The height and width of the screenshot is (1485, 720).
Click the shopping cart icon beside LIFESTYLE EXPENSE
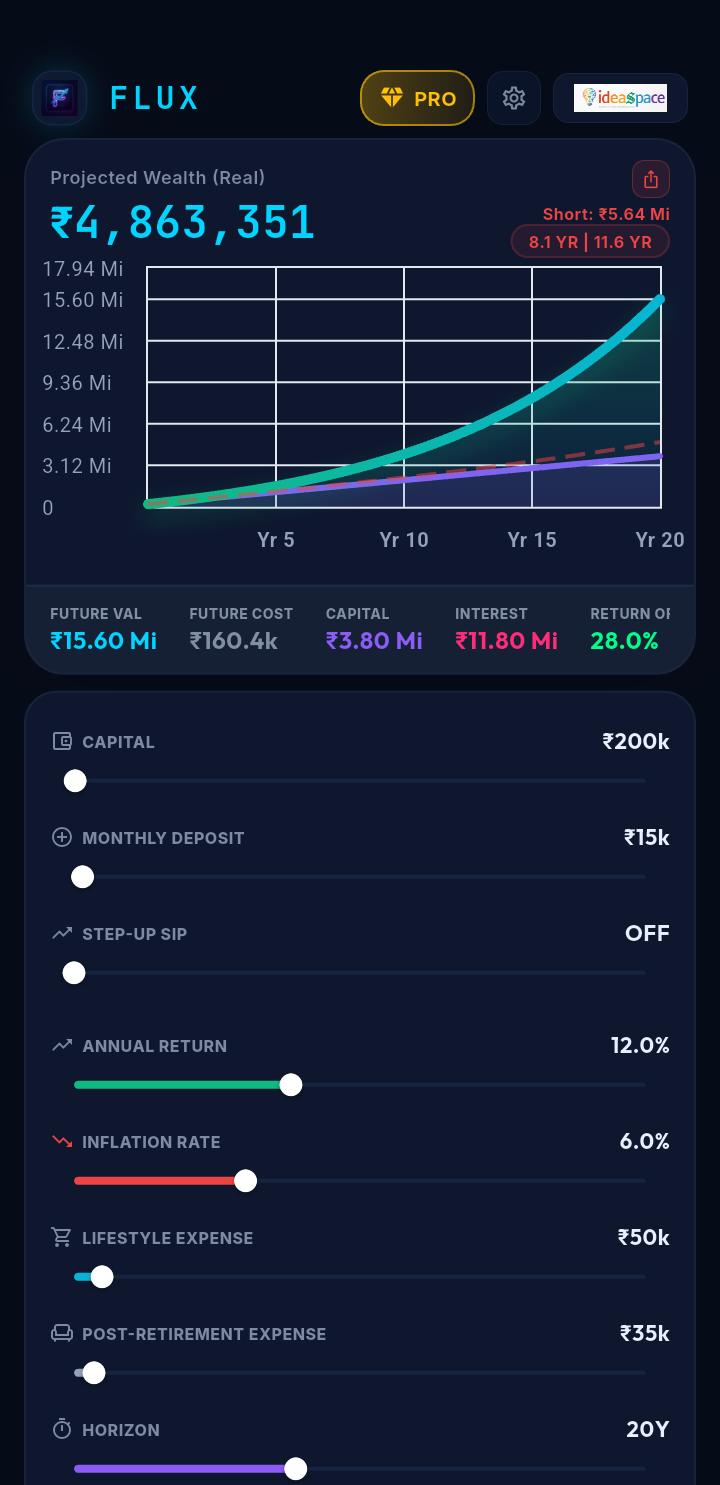[x=62, y=1237]
